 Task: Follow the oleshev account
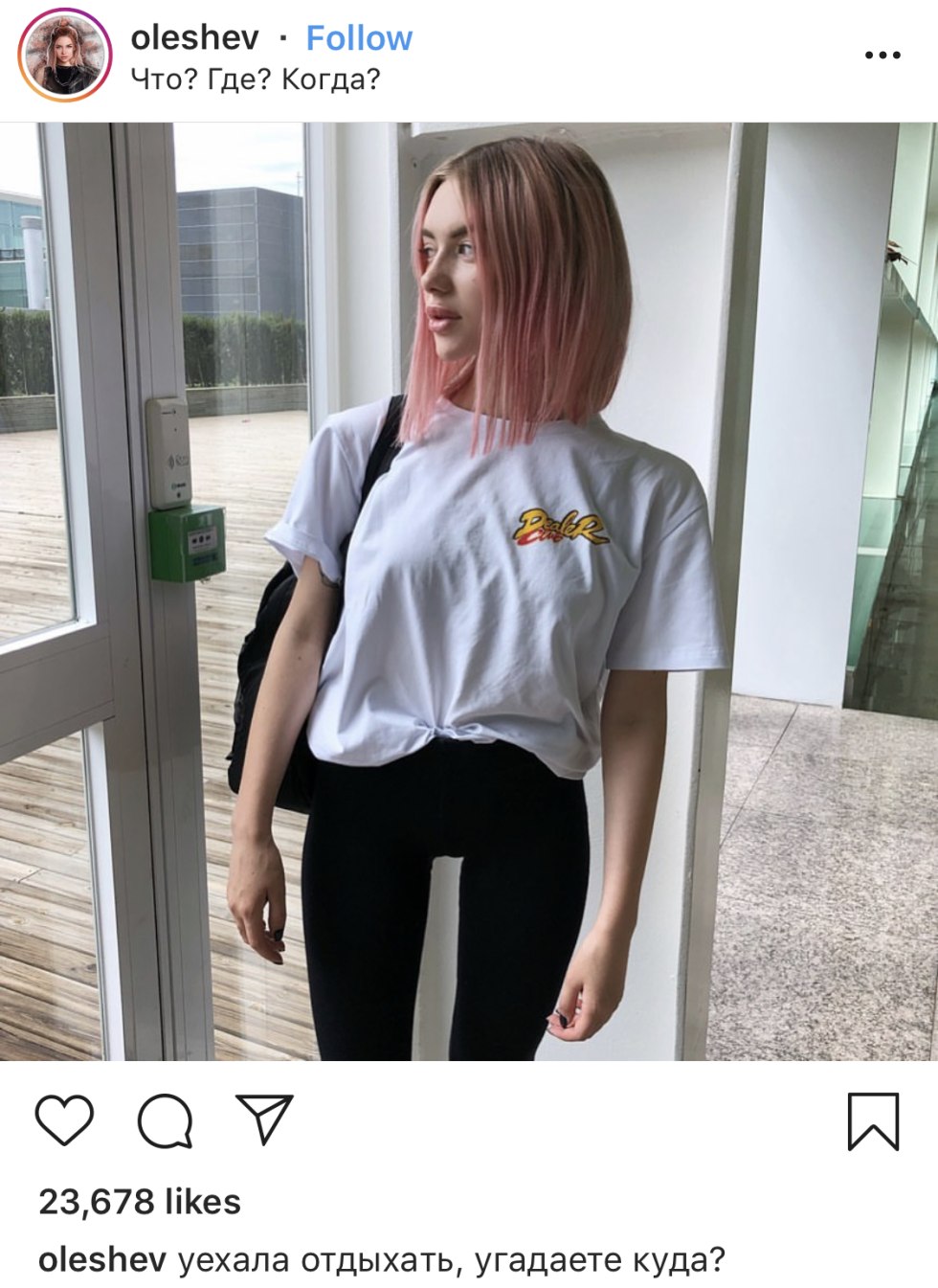pyautogui.click(x=359, y=38)
